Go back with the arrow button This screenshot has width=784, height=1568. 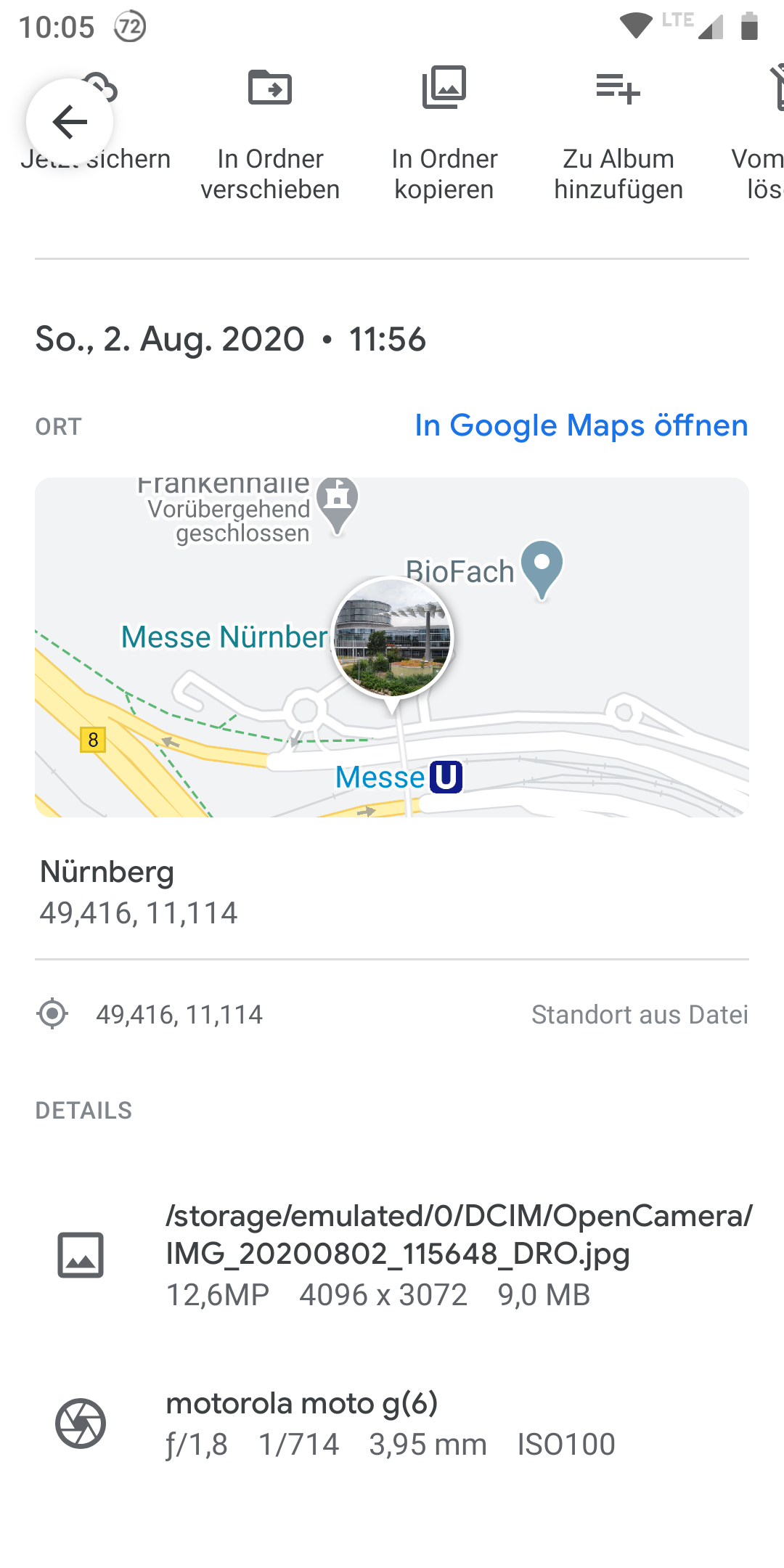click(70, 122)
